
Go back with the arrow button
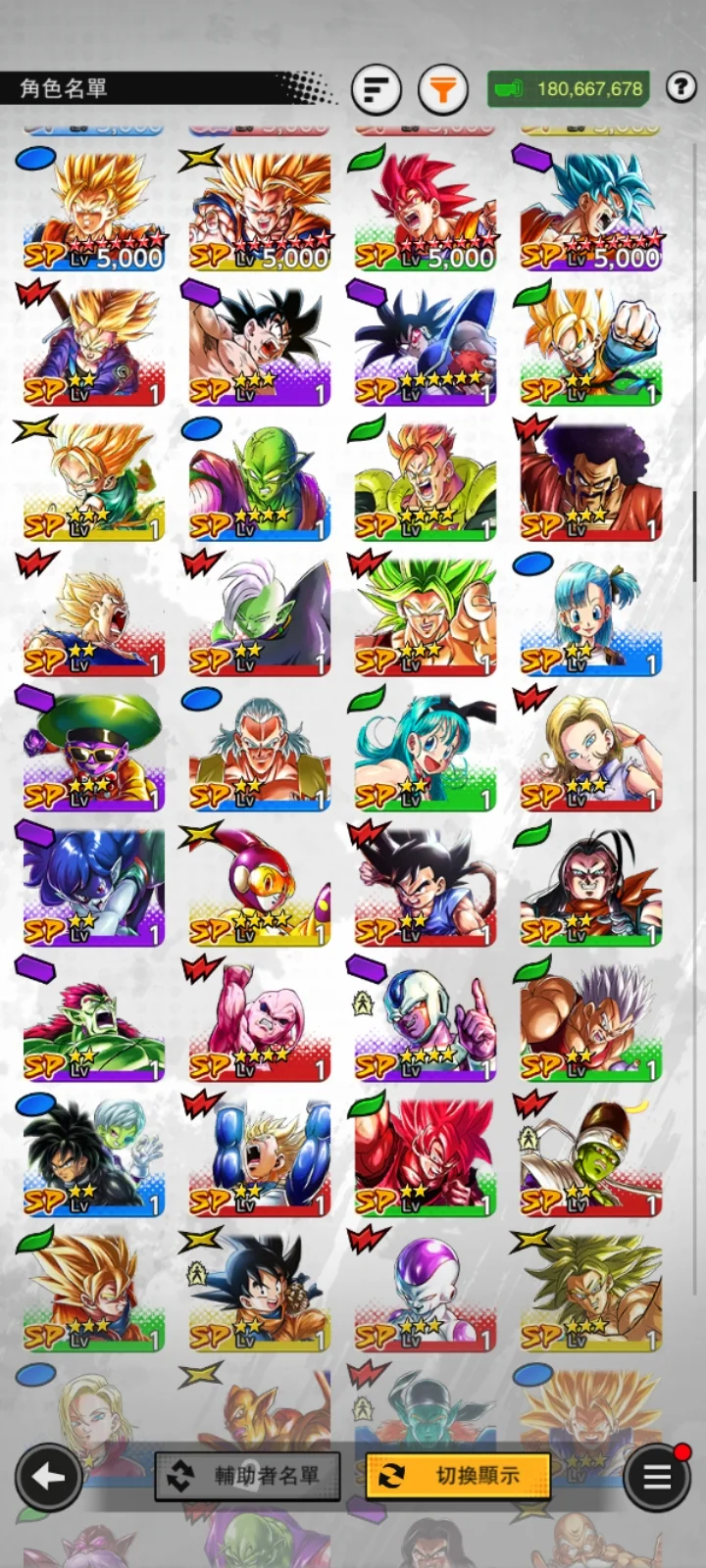coord(48,1476)
